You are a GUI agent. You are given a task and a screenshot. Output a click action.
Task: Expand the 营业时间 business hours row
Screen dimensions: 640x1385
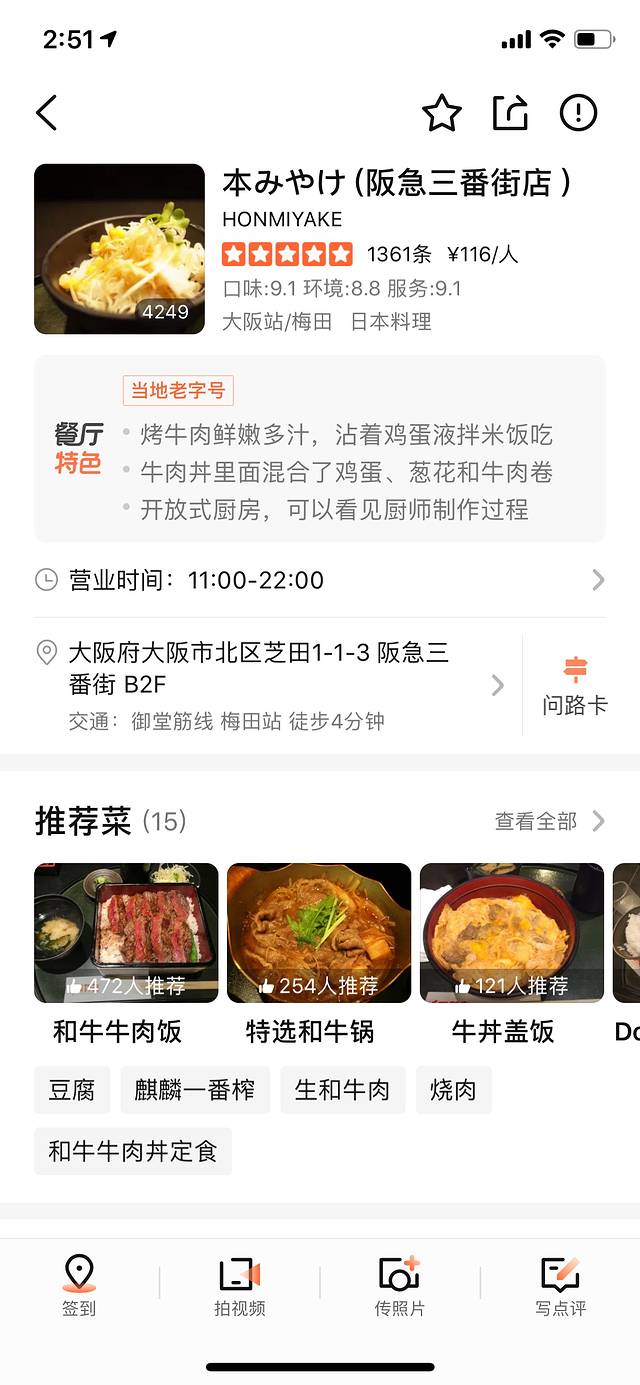[x=319, y=580]
